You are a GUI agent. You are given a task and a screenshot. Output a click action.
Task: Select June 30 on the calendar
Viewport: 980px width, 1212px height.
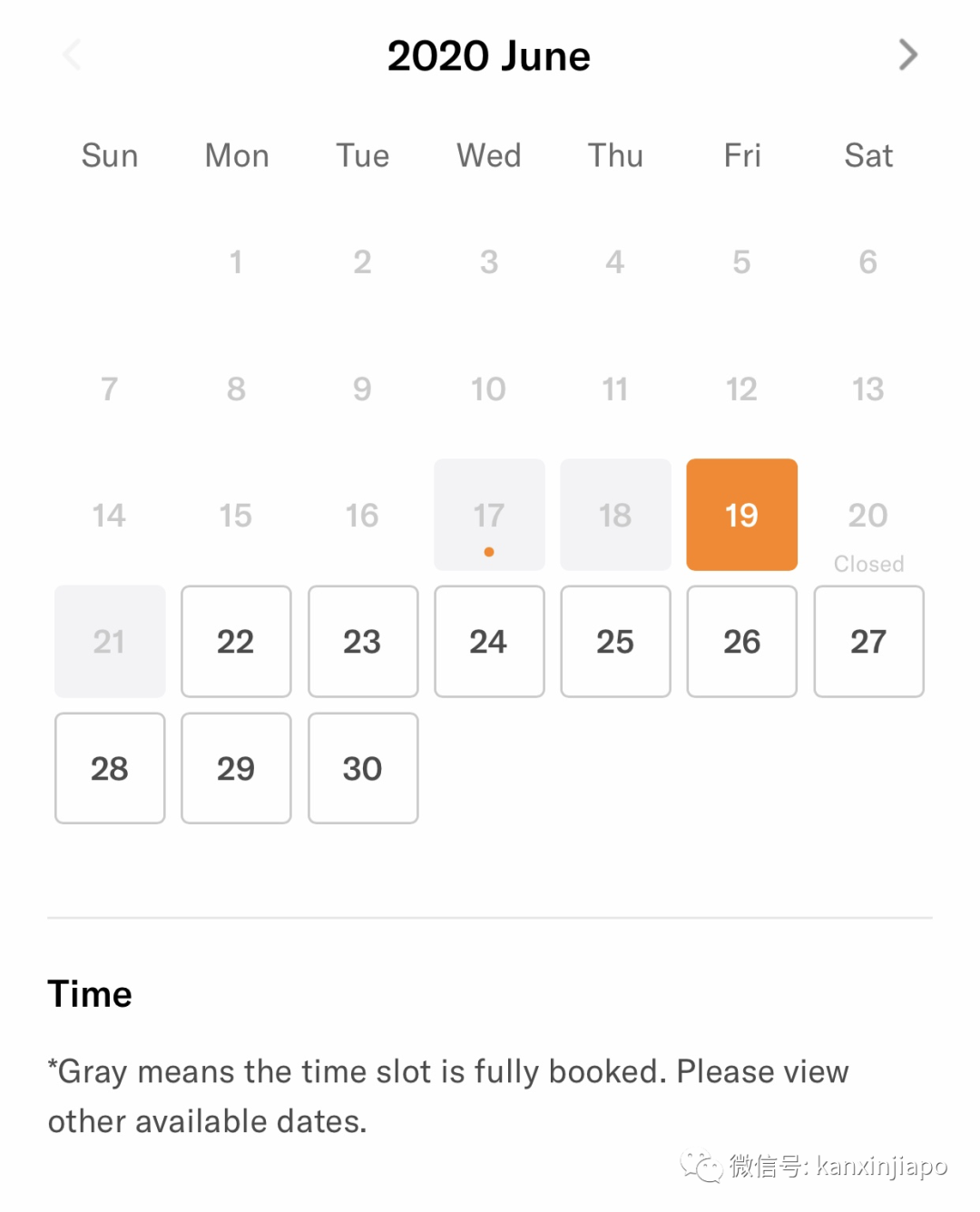tap(362, 768)
